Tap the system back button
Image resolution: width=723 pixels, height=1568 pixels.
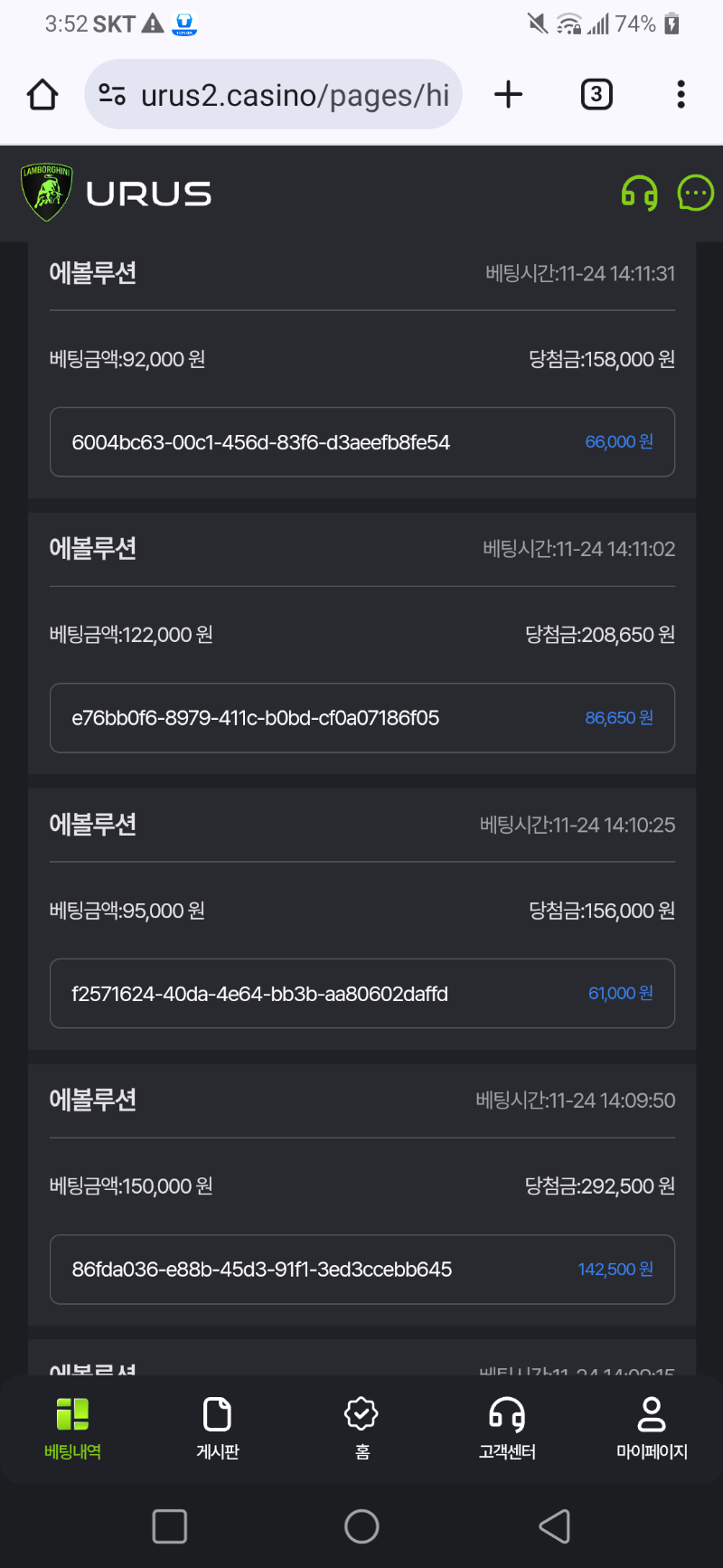555,1526
